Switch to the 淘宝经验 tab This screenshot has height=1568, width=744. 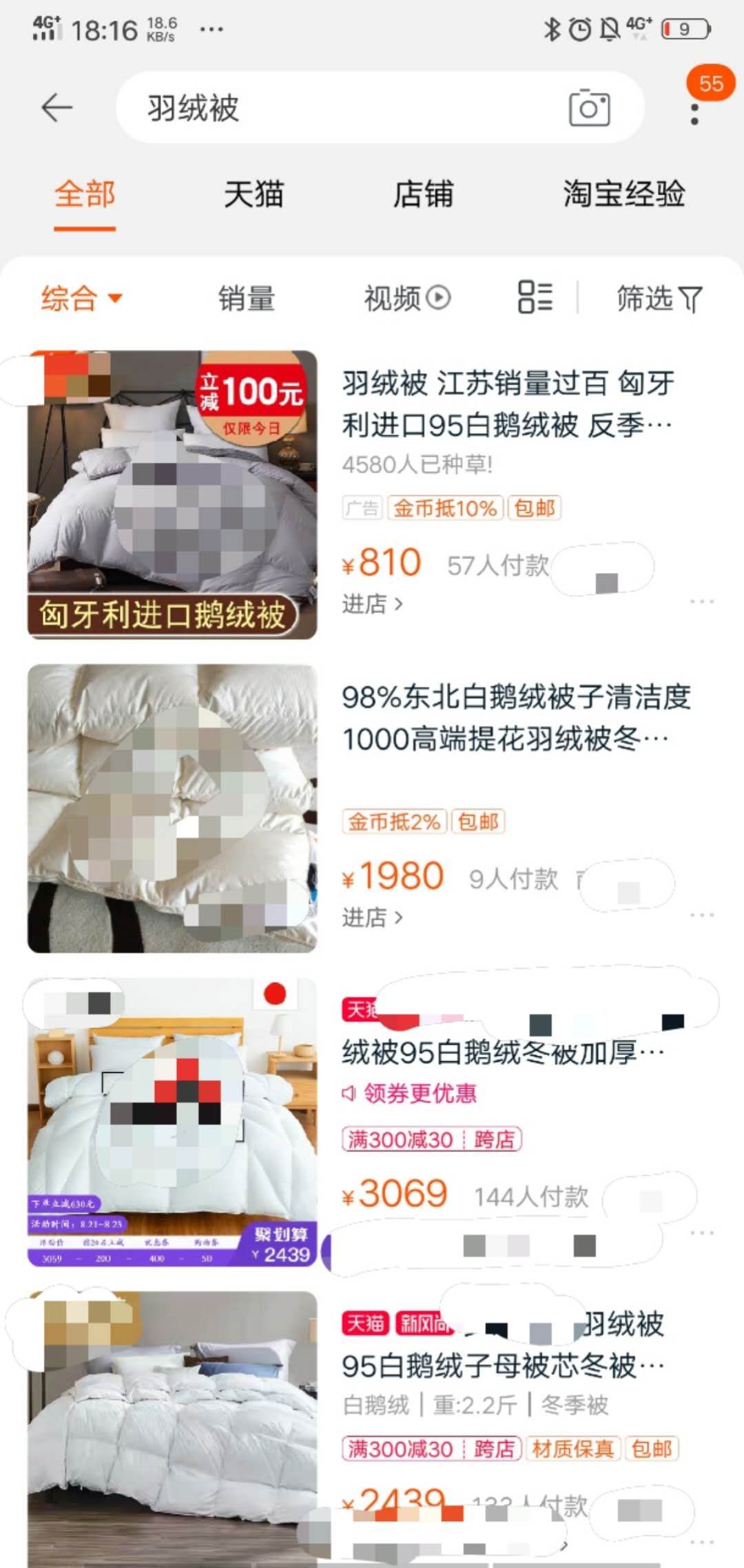[x=623, y=194]
